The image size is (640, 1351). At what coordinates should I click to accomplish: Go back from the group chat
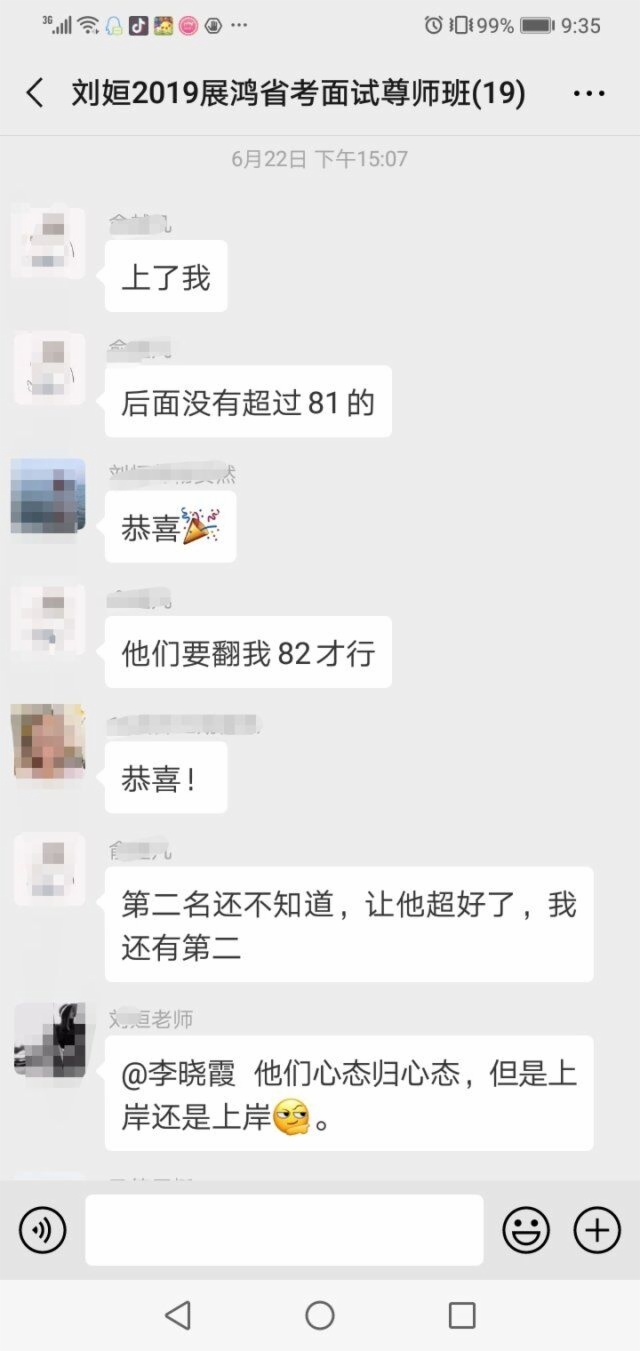35,94
